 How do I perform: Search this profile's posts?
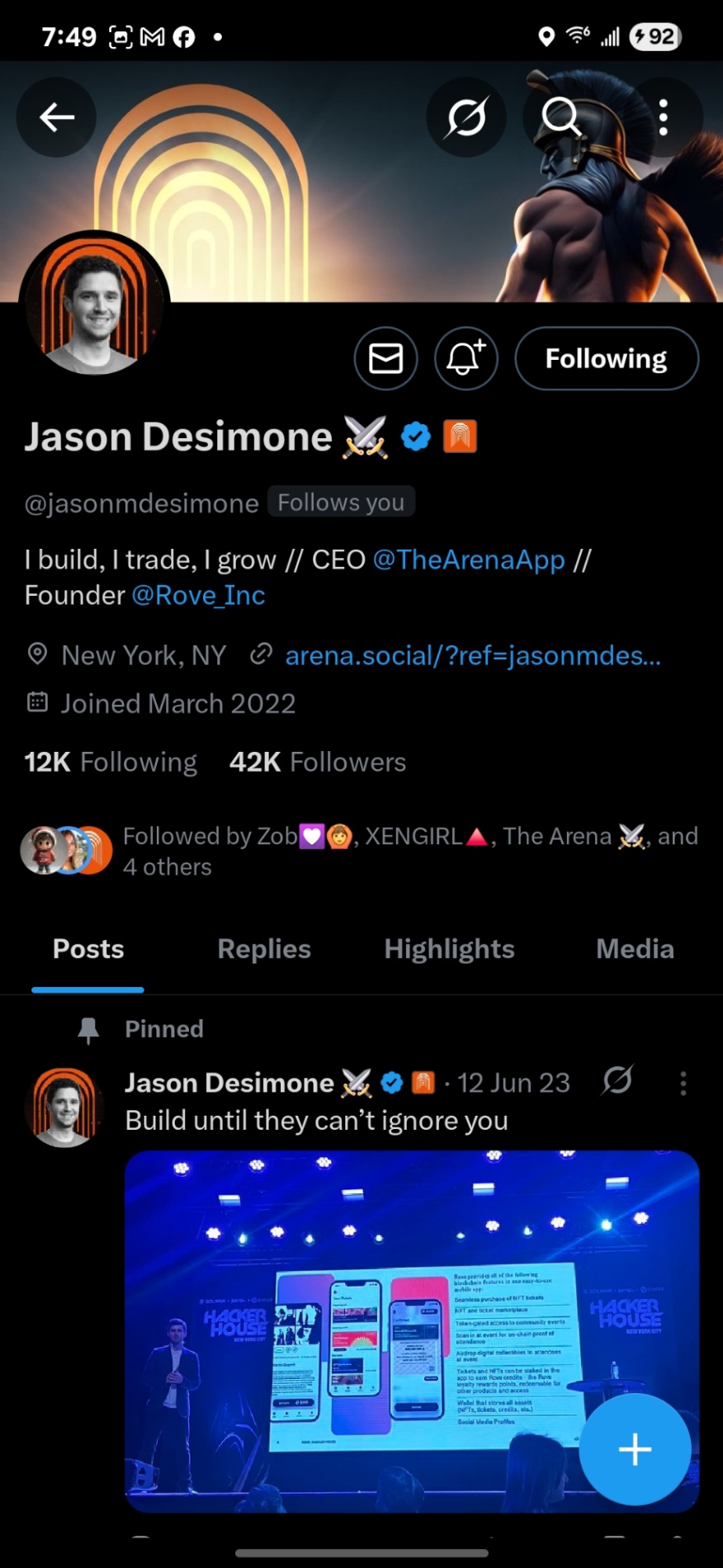[562, 117]
